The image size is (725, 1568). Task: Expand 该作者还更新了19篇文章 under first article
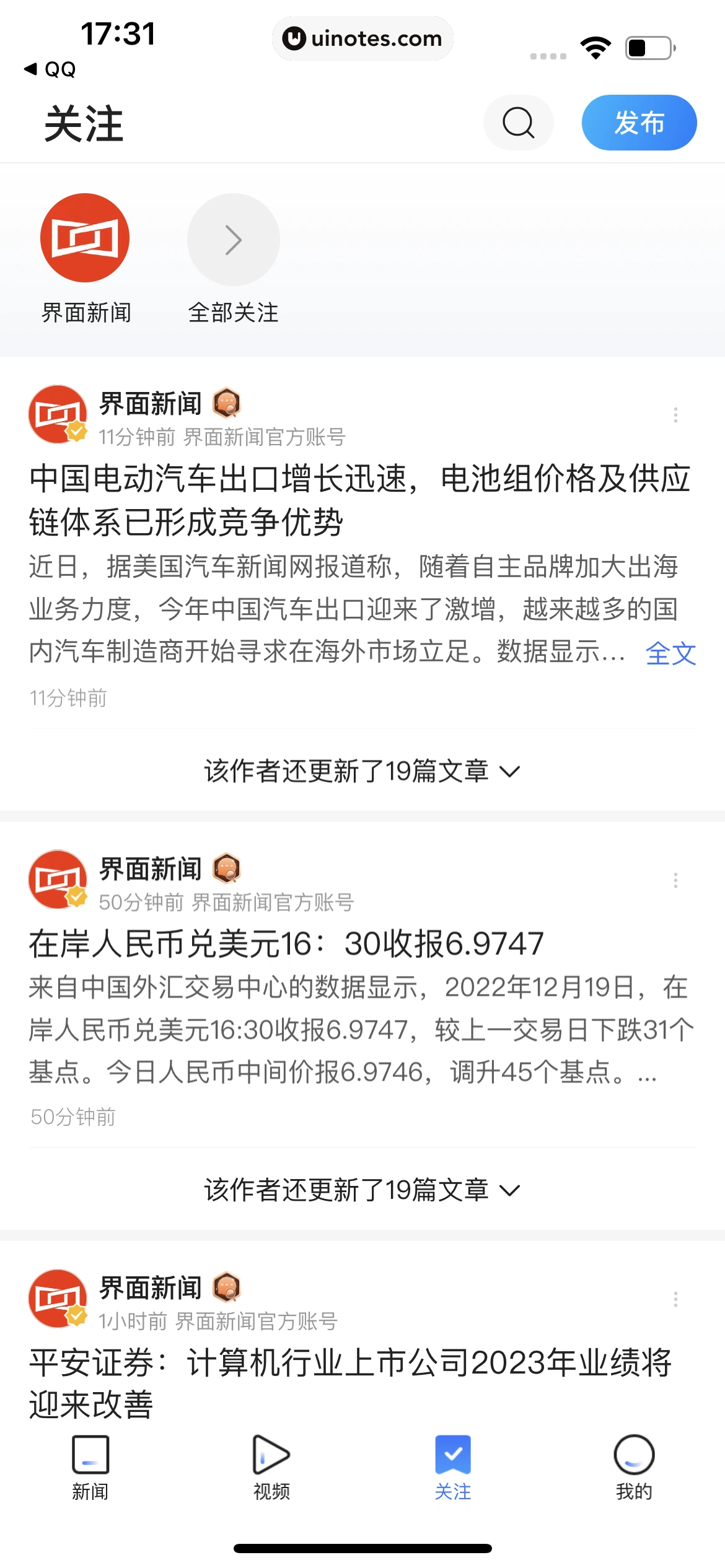(362, 771)
